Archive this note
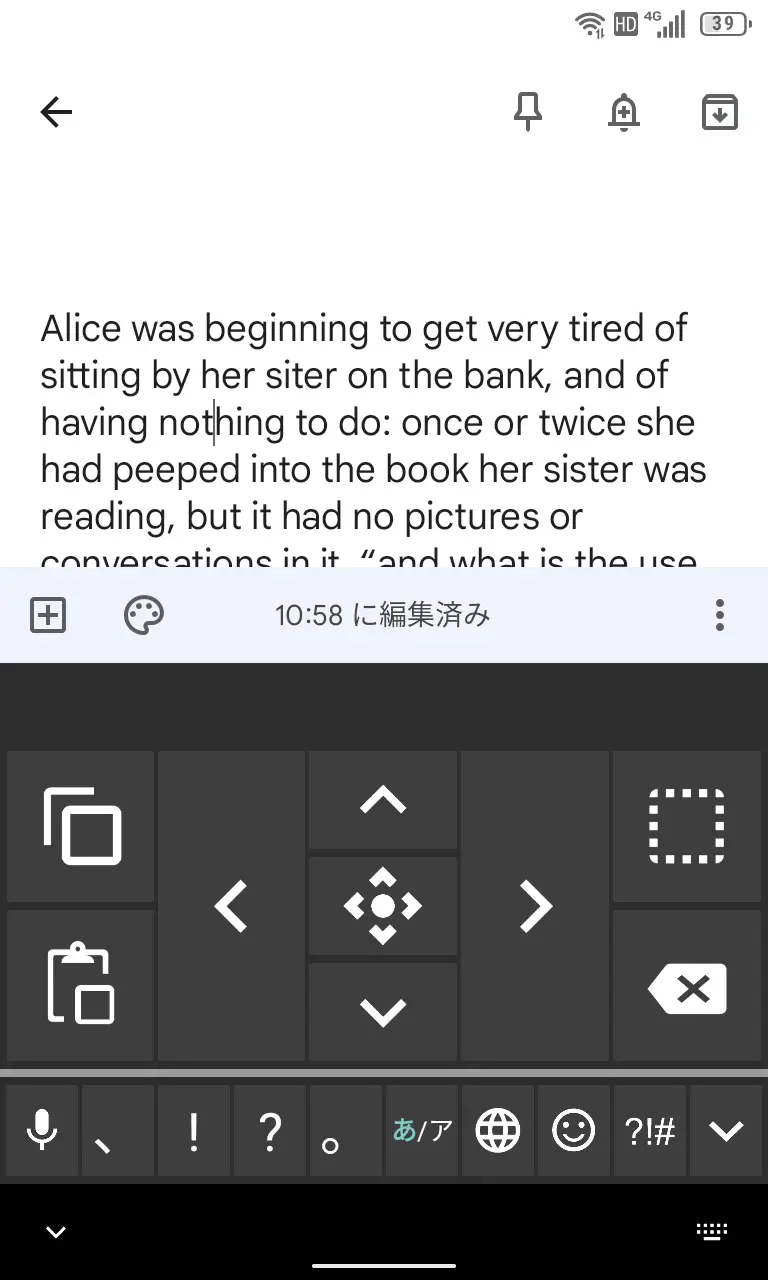The height and width of the screenshot is (1280, 768). point(719,112)
